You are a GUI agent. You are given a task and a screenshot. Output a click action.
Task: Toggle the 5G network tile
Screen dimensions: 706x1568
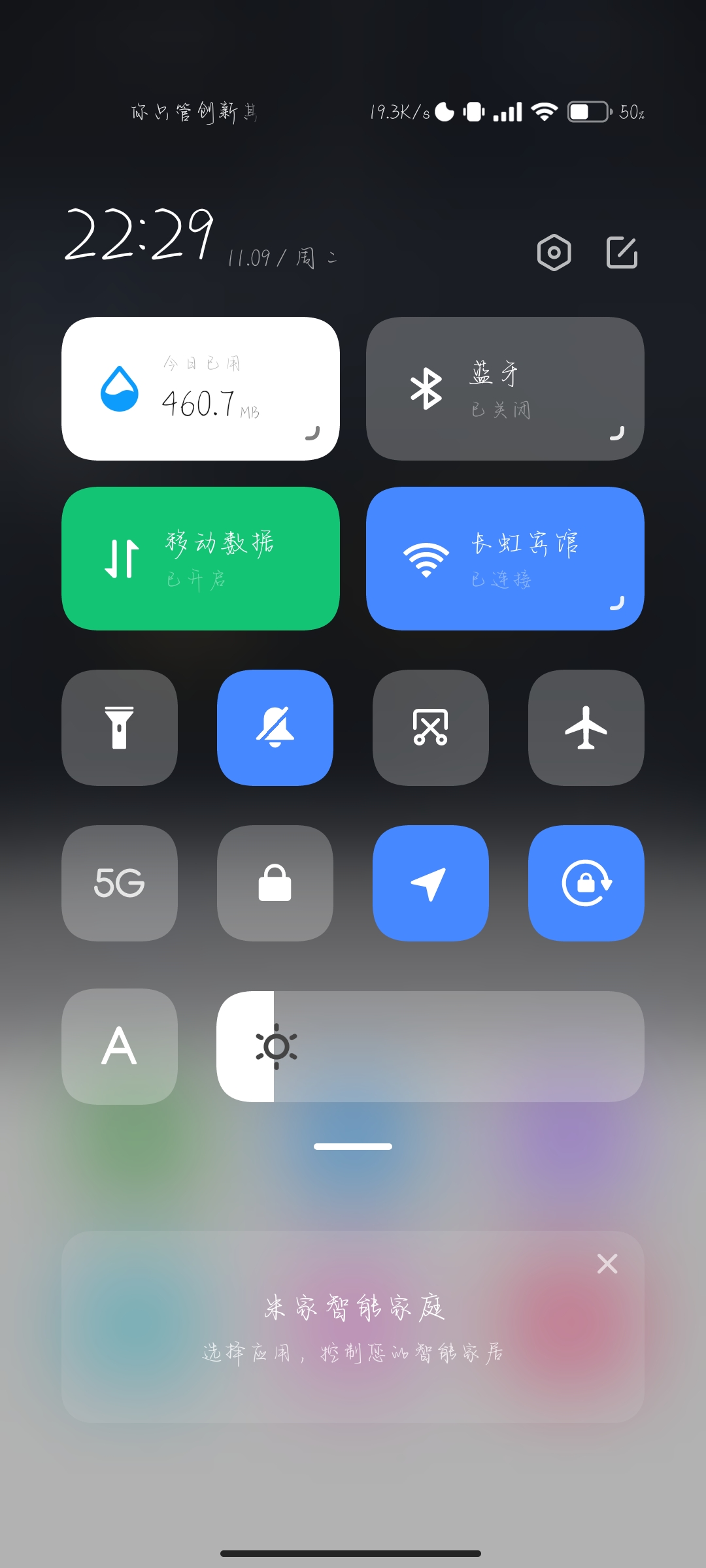coord(120,883)
